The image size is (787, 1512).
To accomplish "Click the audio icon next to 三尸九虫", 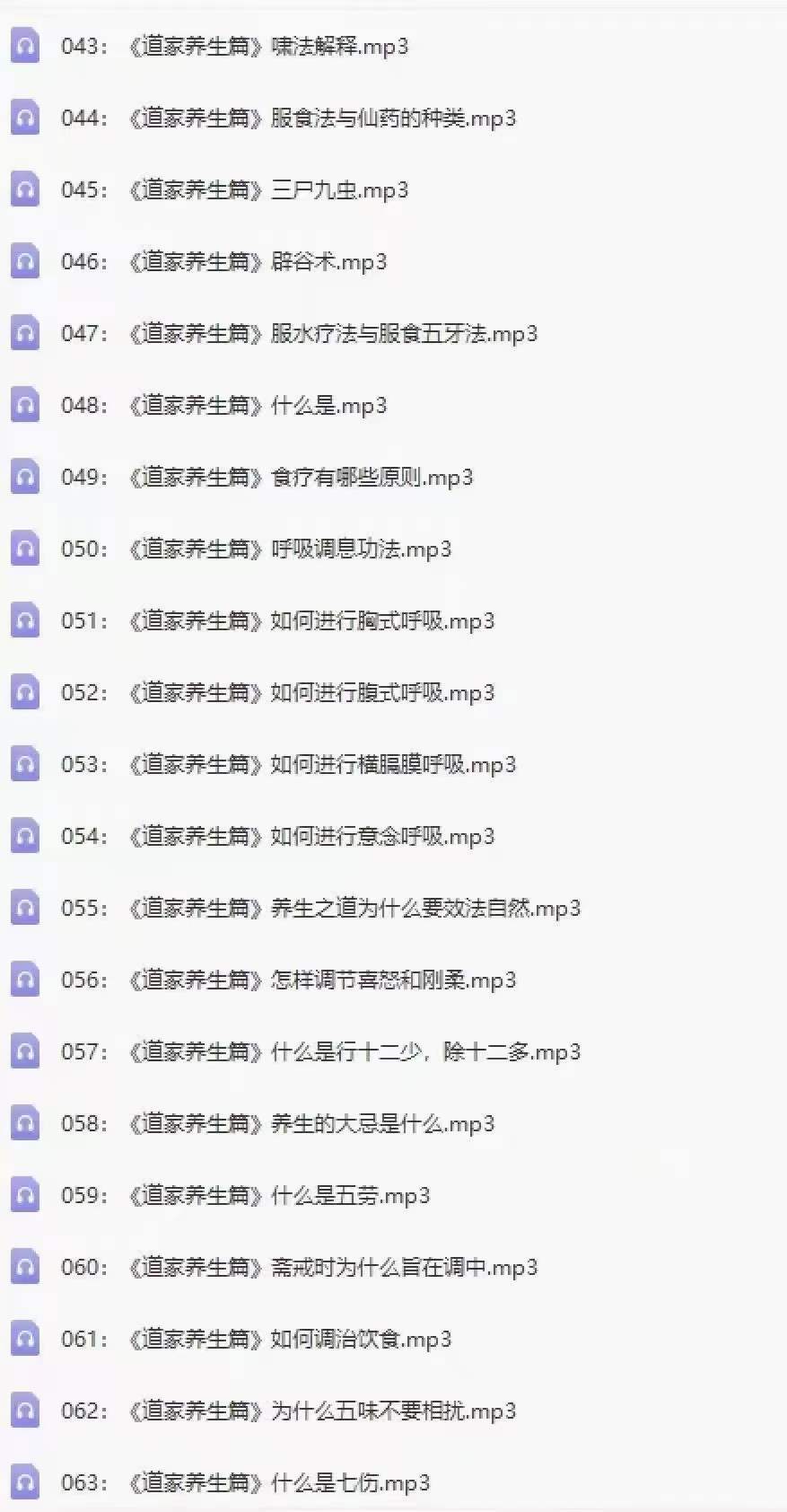I will tap(25, 189).
